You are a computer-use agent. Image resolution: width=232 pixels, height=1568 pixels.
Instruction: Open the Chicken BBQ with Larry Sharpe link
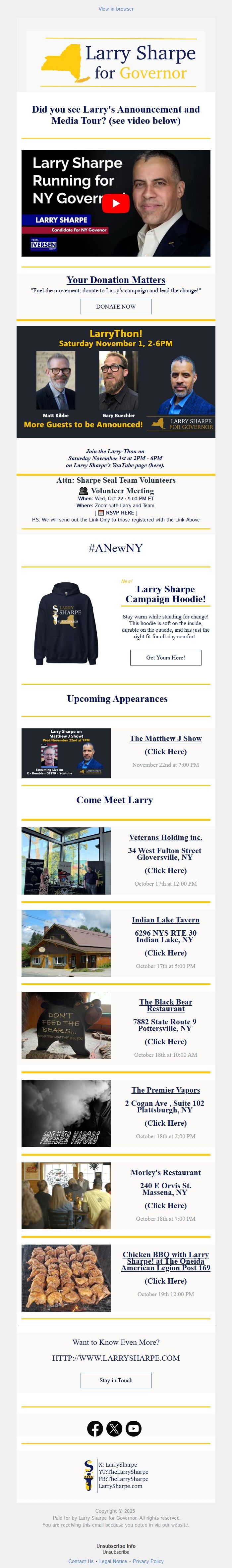pos(165,1261)
